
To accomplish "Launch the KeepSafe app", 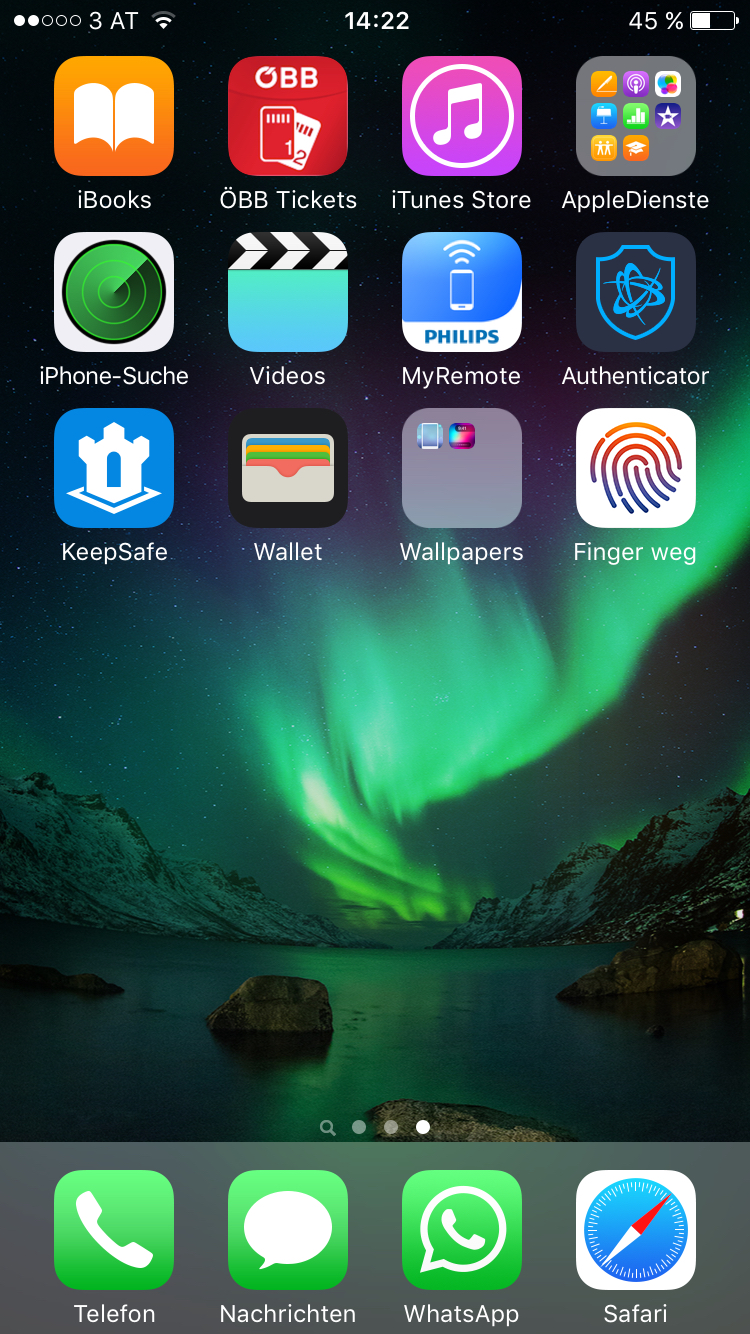I will (x=114, y=468).
